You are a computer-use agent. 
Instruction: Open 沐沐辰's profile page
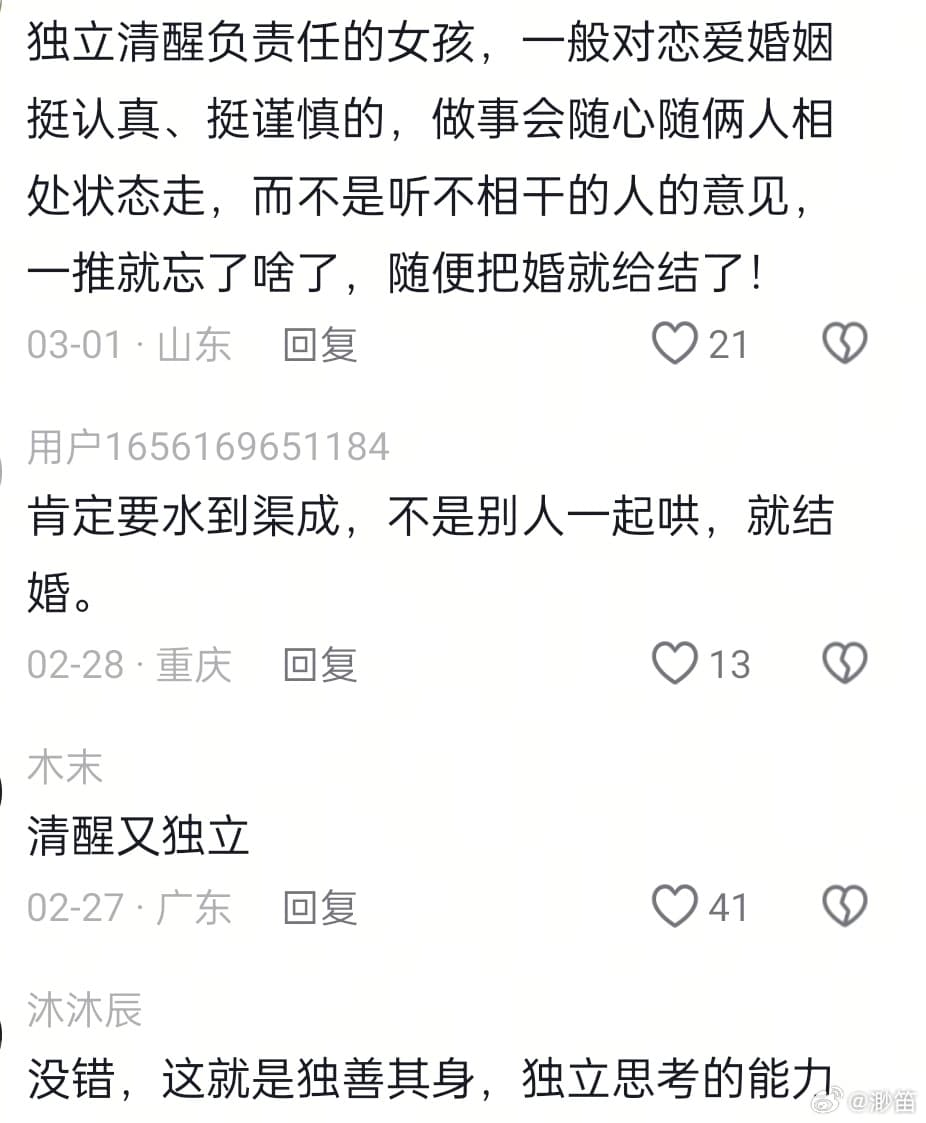84,1012
